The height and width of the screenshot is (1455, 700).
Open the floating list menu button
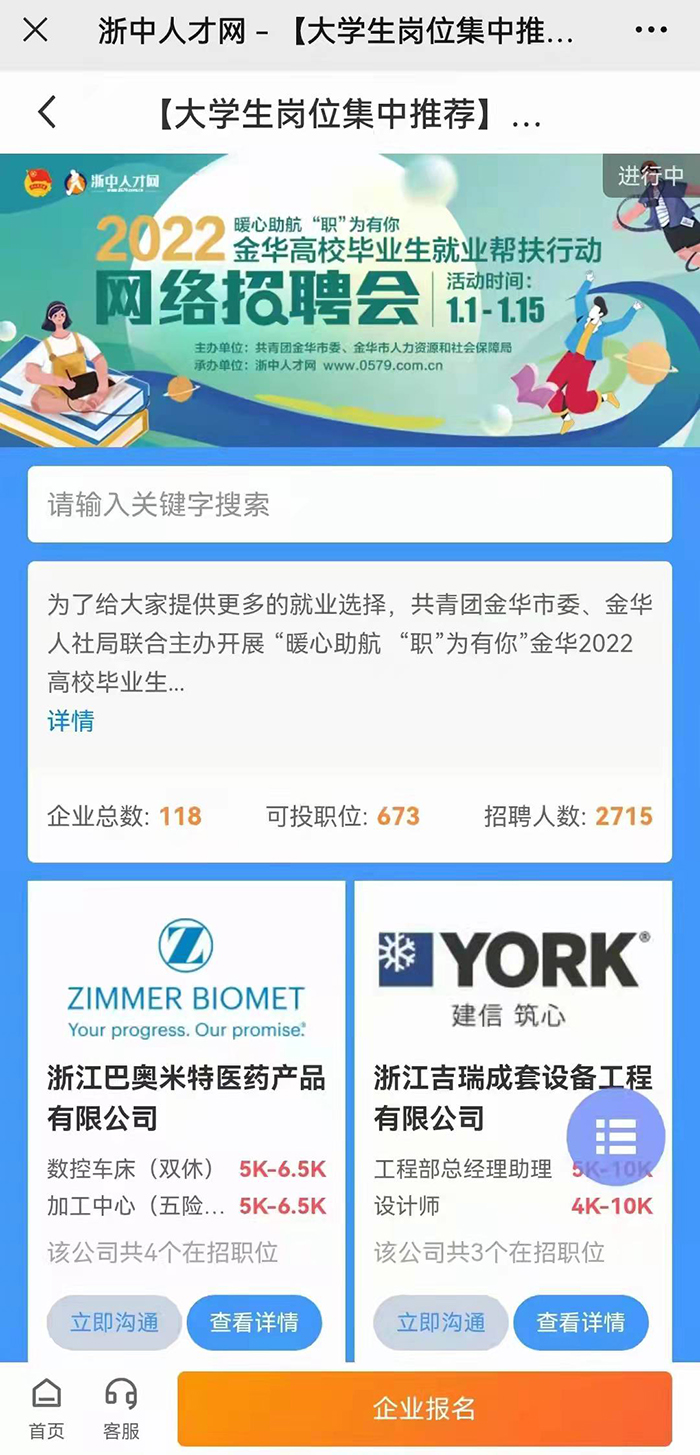(x=616, y=1137)
